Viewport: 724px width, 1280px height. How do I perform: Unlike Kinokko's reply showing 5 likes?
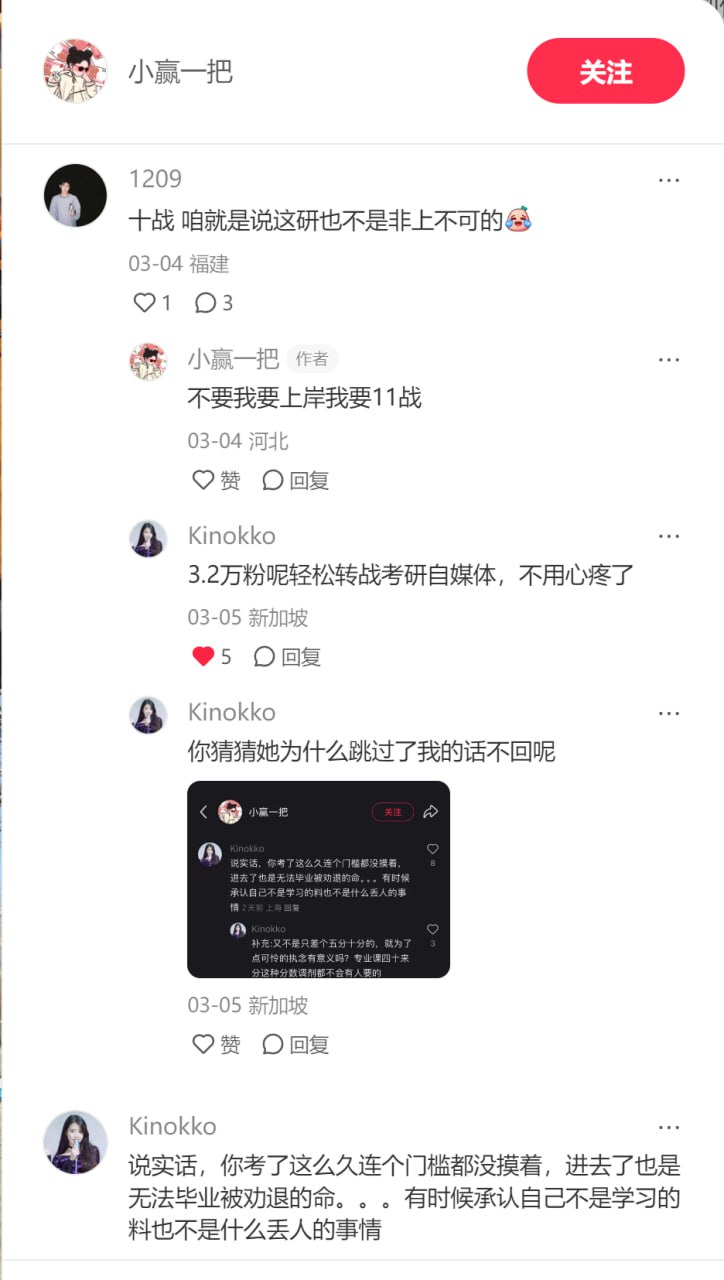(202, 657)
